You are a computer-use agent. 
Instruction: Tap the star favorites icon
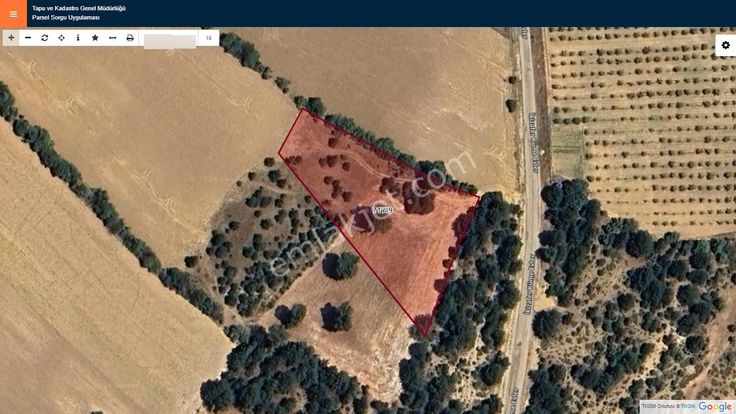(x=95, y=37)
